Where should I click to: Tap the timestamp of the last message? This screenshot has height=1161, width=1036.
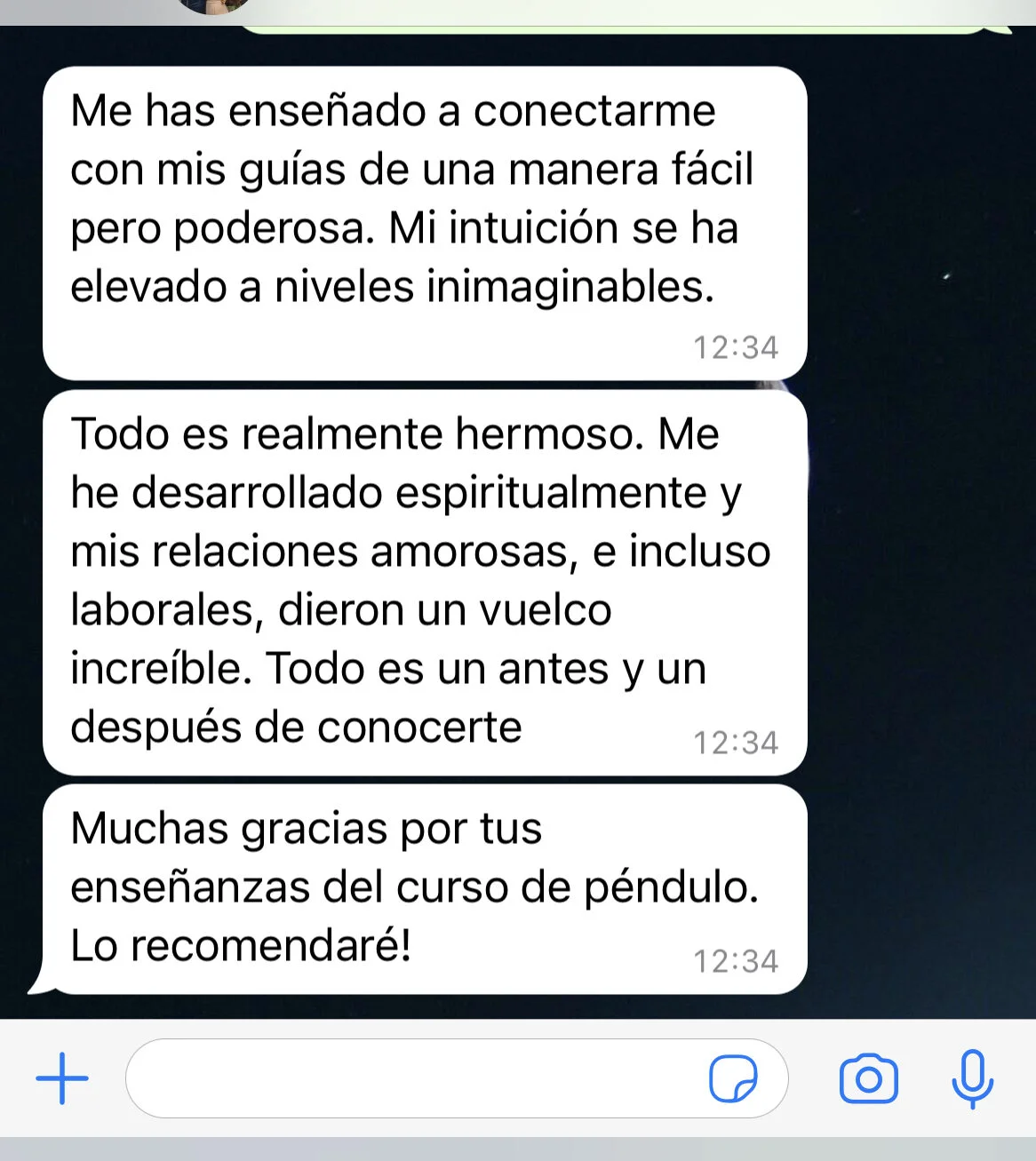(736, 959)
